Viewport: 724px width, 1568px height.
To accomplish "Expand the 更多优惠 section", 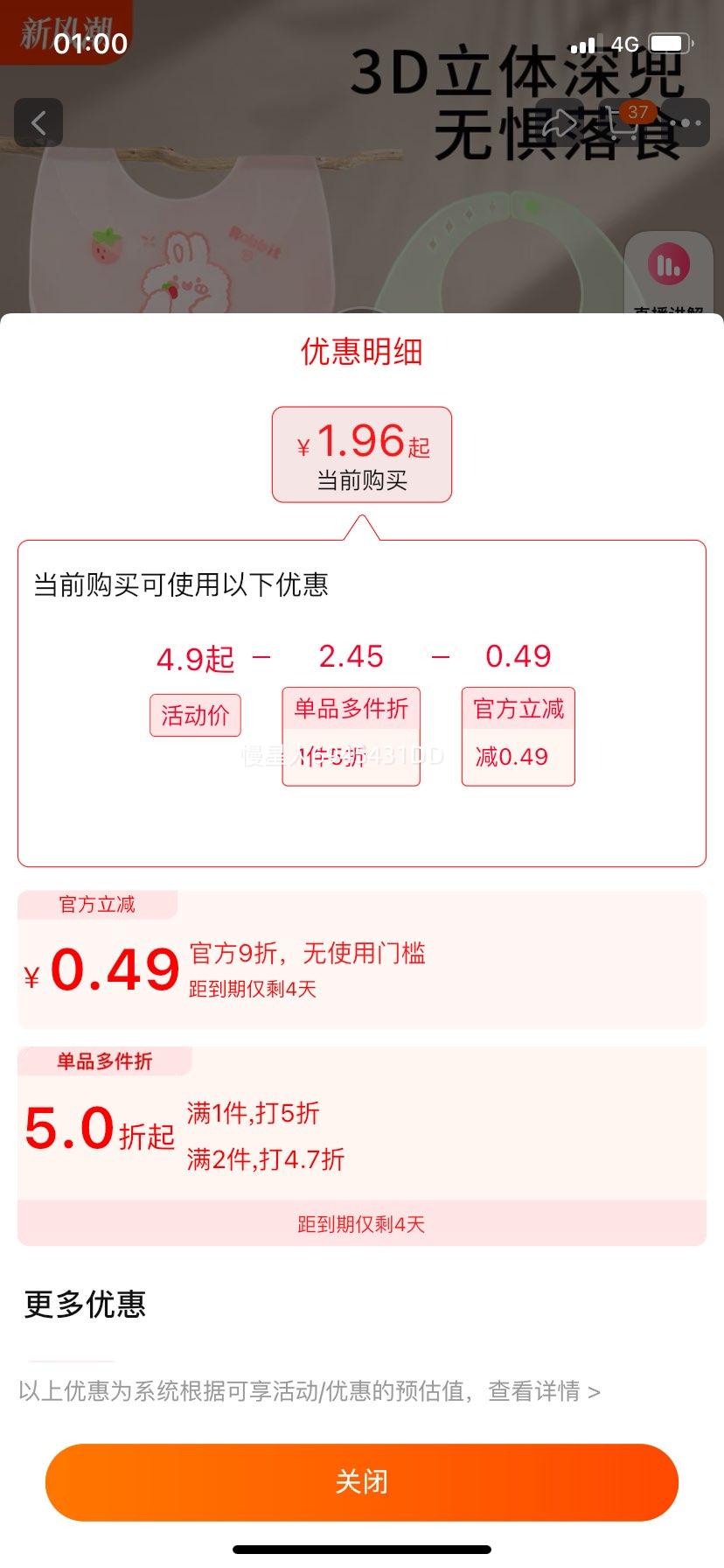I will click(x=85, y=1306).
